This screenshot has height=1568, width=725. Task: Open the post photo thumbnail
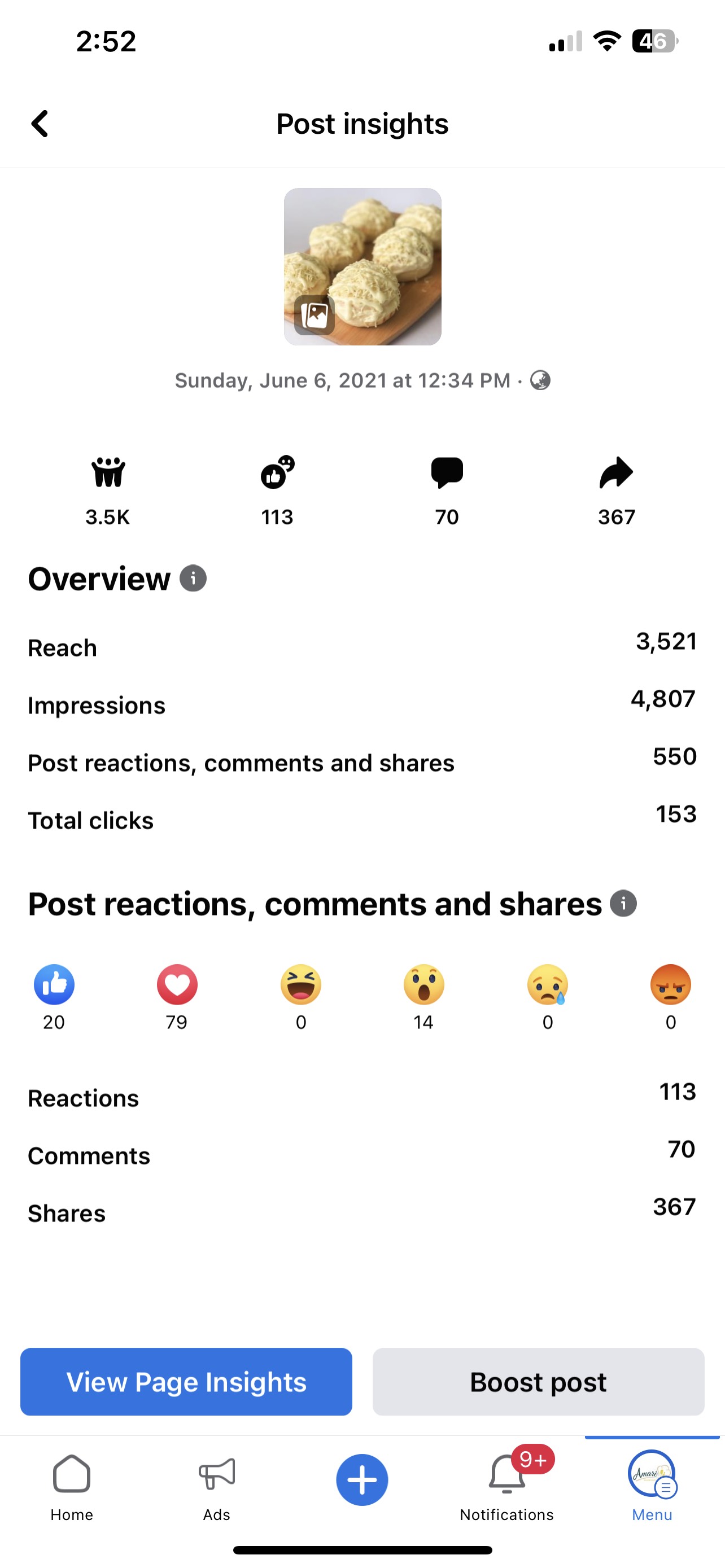362,266
